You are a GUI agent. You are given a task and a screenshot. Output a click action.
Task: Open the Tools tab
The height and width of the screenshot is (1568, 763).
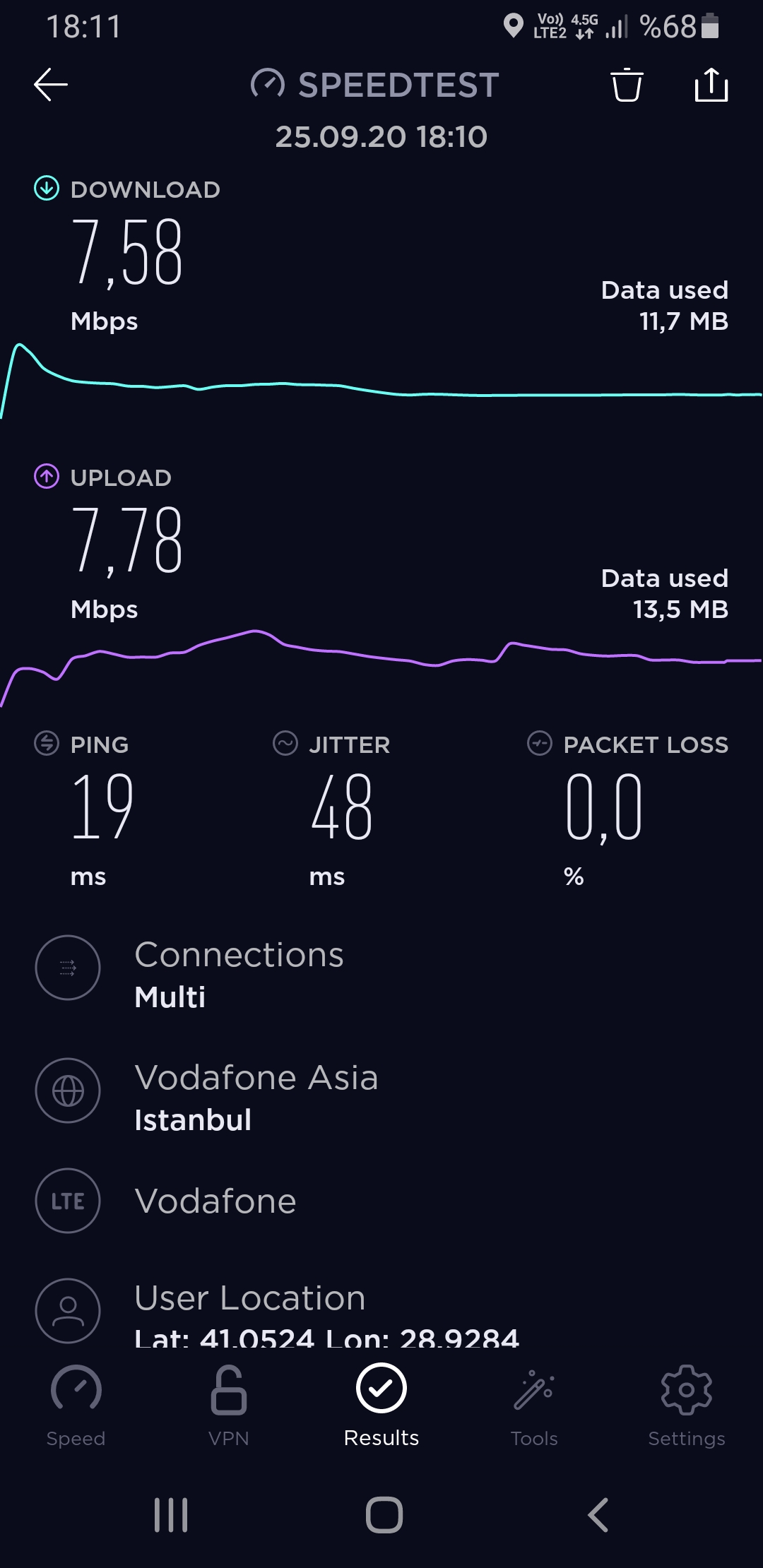(534, 1406)
